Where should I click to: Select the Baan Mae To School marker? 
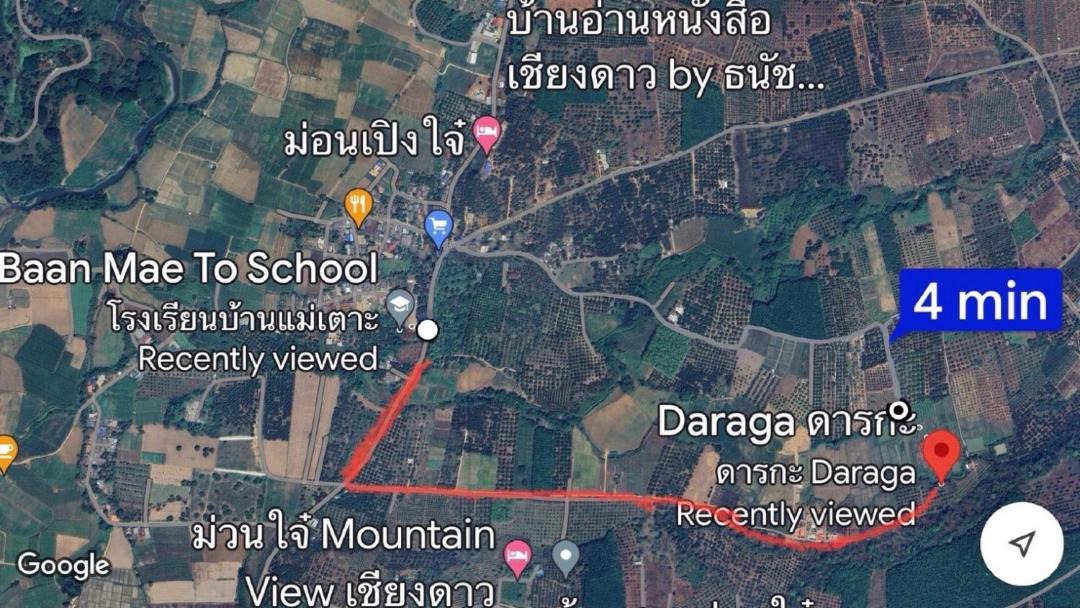pyautogui.click(x=401, y=308)
